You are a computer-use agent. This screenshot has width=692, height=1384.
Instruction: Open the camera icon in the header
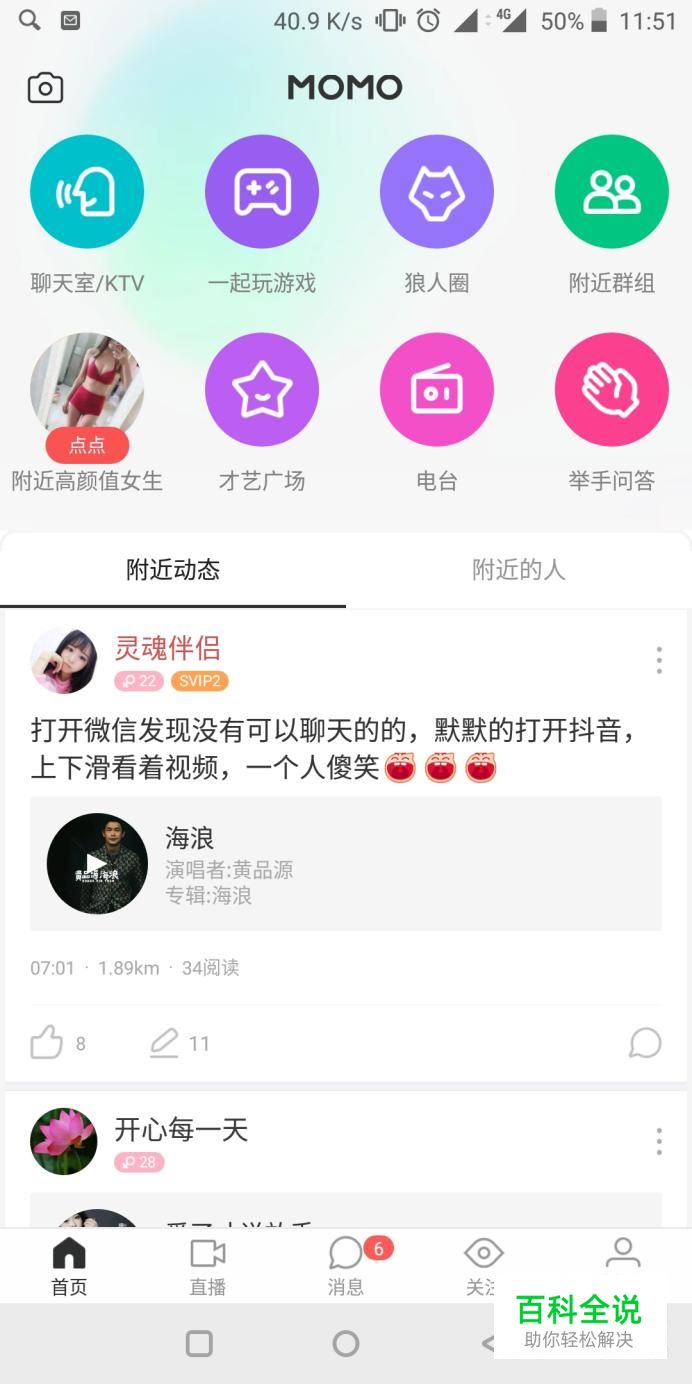click(x=45, y=88)
